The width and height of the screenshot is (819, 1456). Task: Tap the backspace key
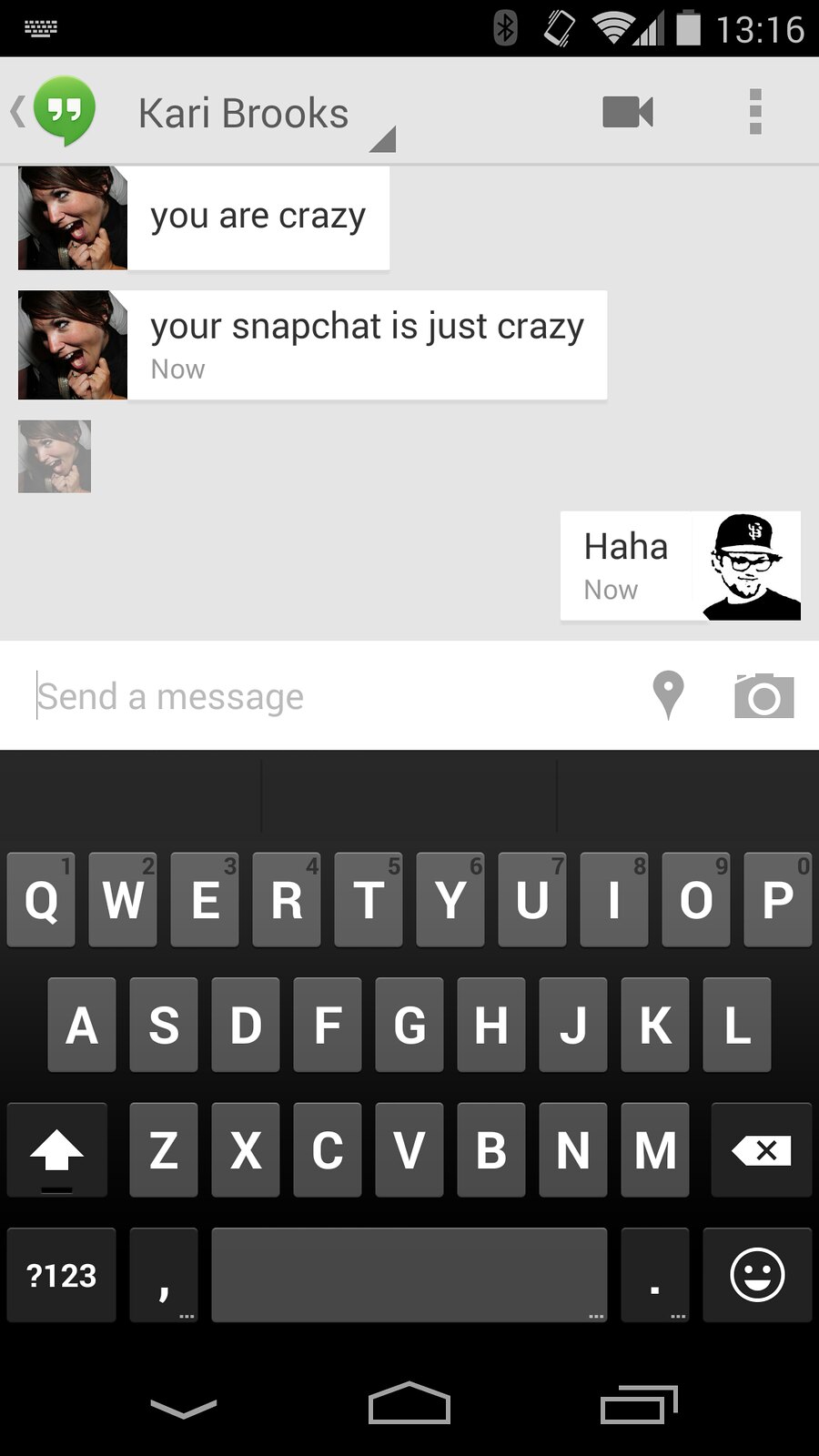tap(761, 1150)
